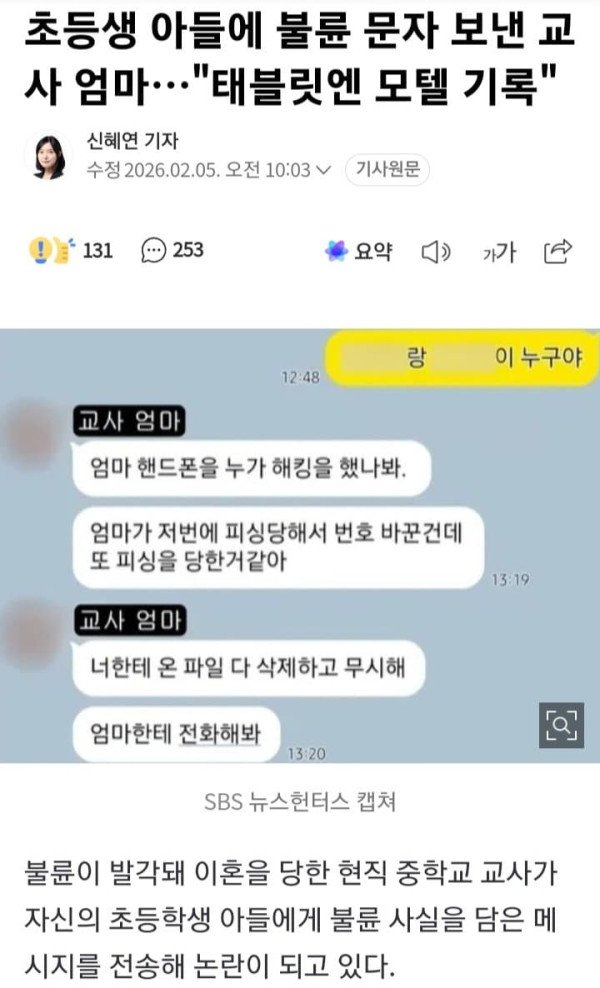Viewport: 600px width, 988px height.
Task: Change font size with the 가가 icon
Action: coord(498,252)
